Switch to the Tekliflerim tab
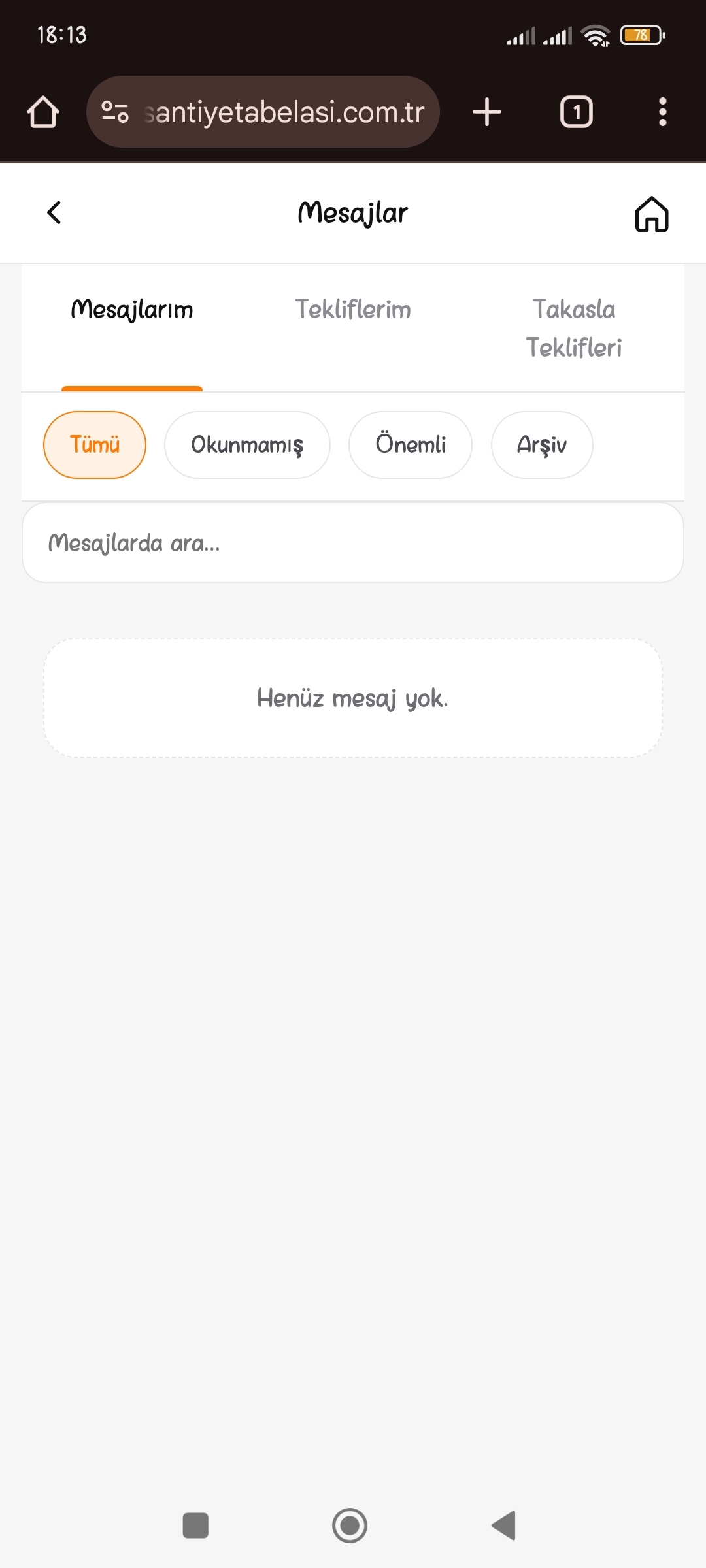Viewport: 706px width, 1568px height. [353, 309]
